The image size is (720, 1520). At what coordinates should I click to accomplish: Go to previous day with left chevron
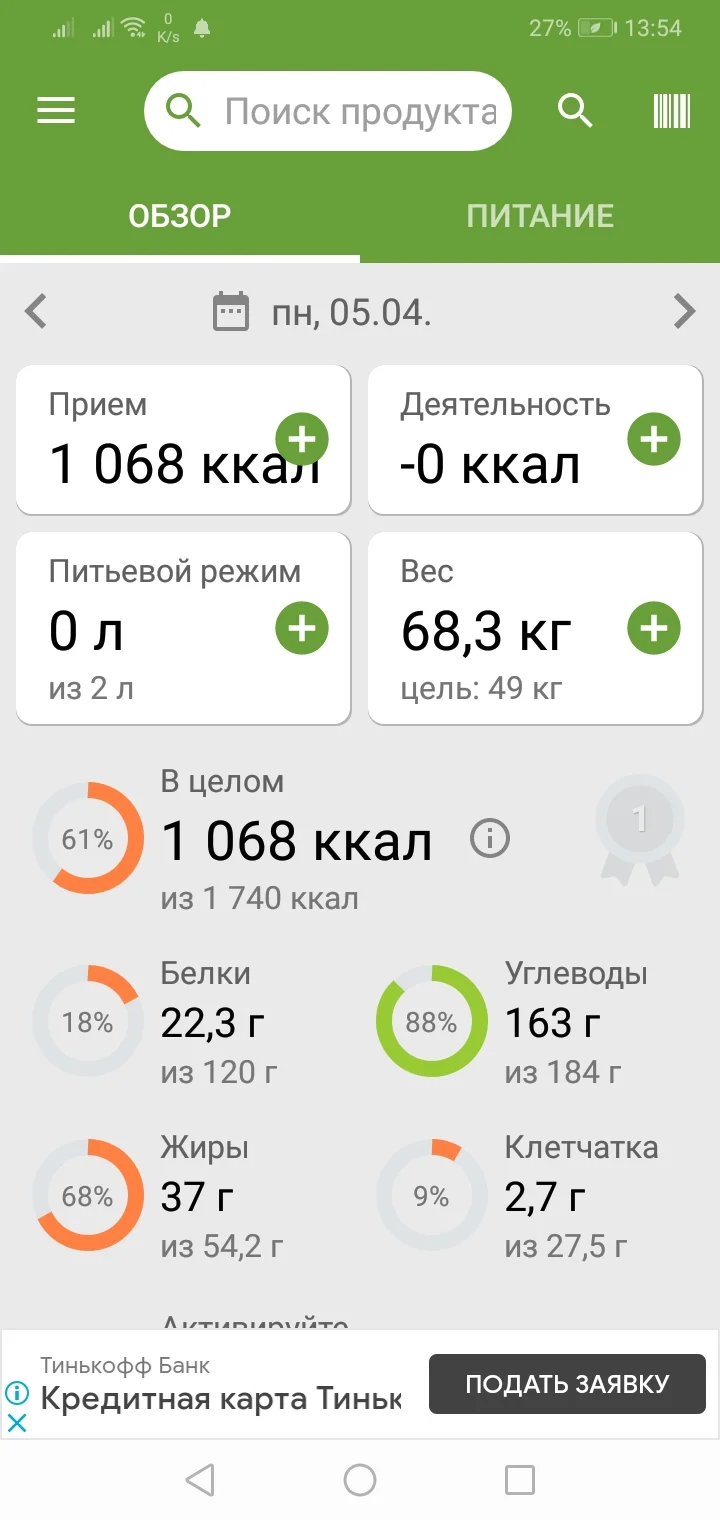click(36, 311)
